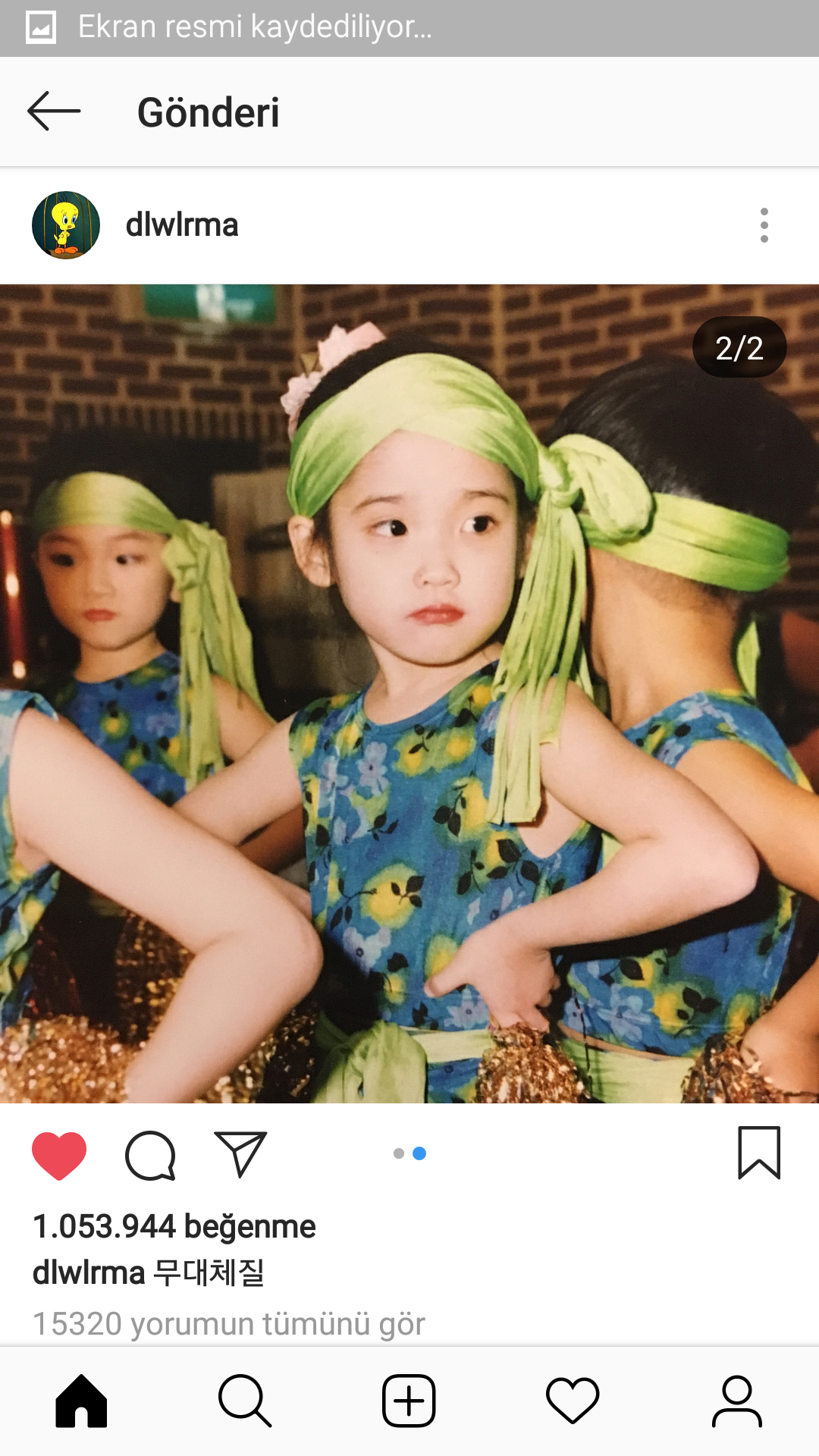Open comments with the speech bubble icon
The image size is (819, 1456).
pyautogui.click(x=150, y=1155)
